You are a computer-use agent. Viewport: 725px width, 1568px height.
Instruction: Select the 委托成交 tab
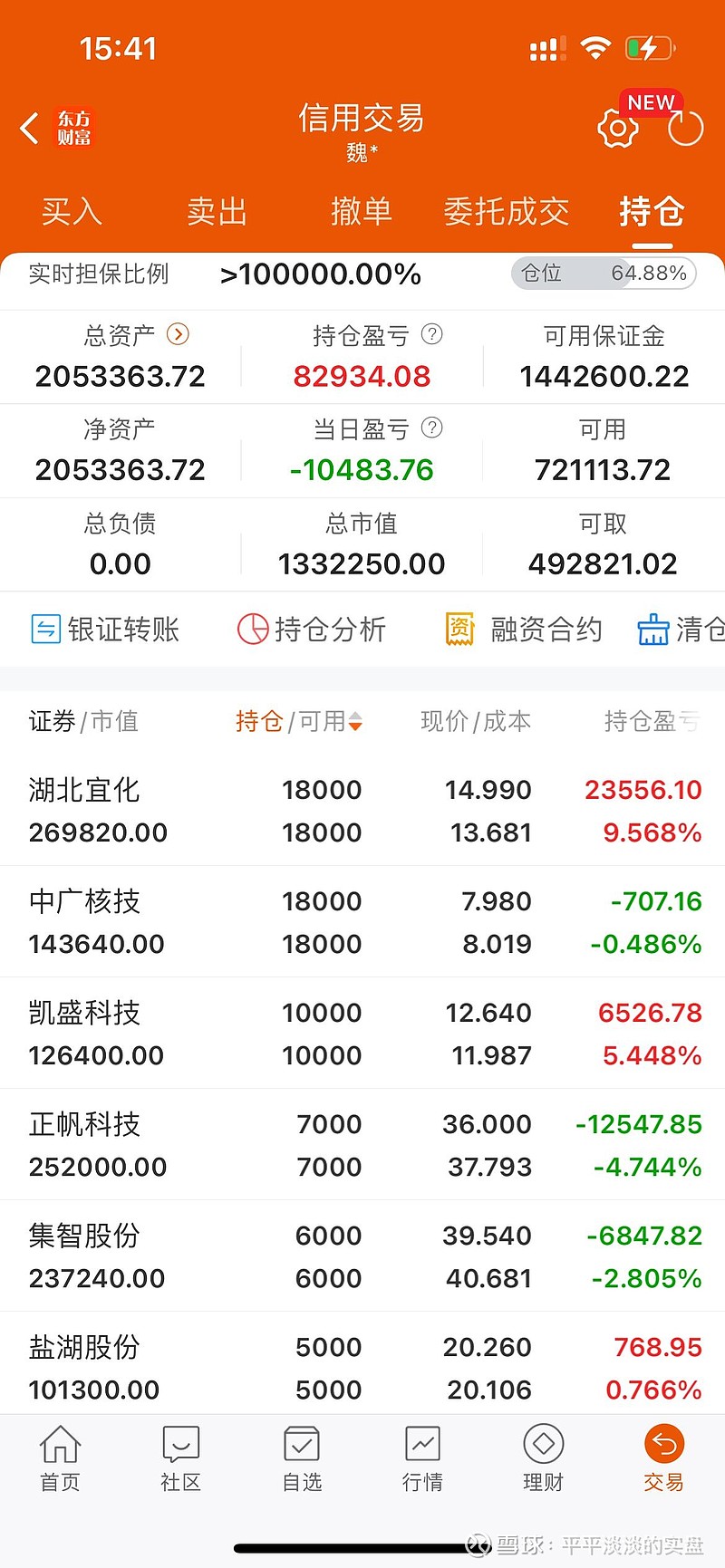pyautogui.click(x=506, y=212)
